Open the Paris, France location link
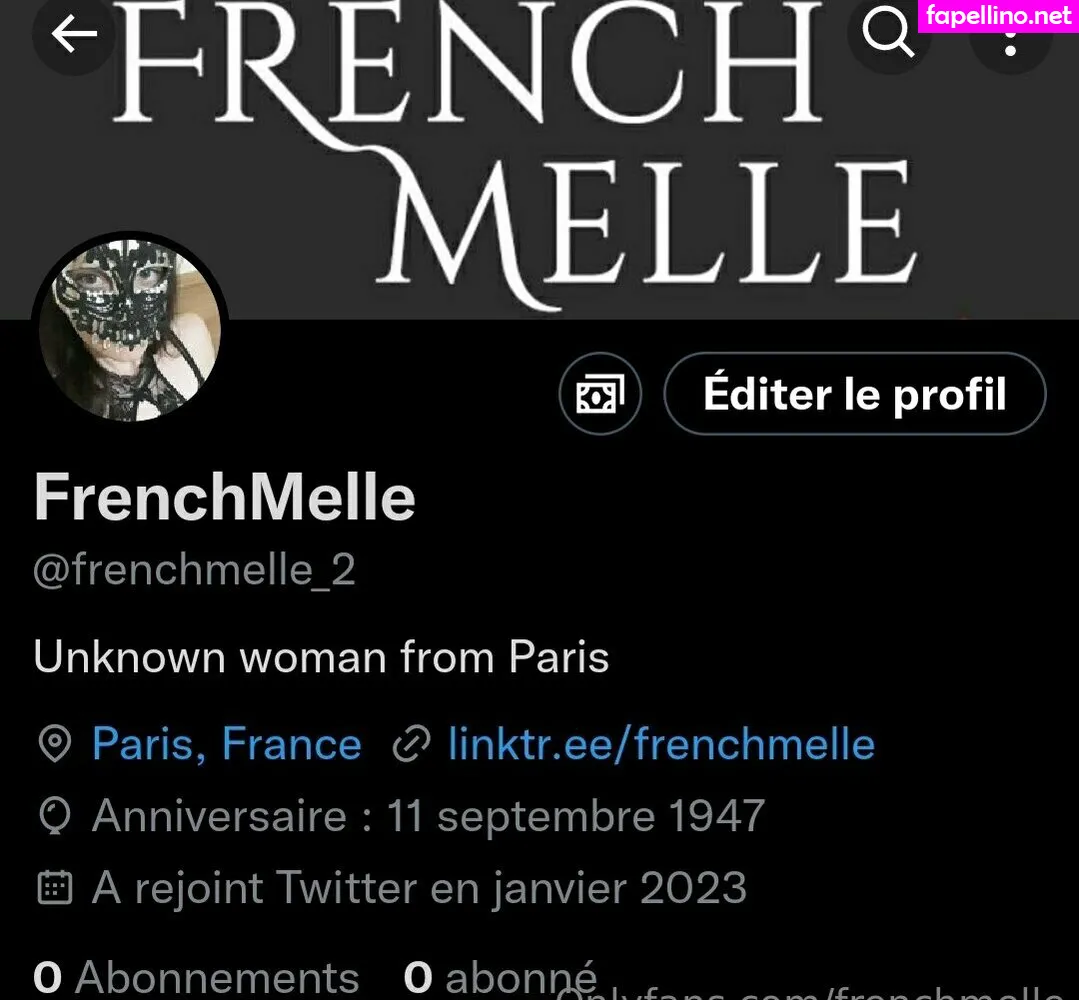 tap(226, 744)
